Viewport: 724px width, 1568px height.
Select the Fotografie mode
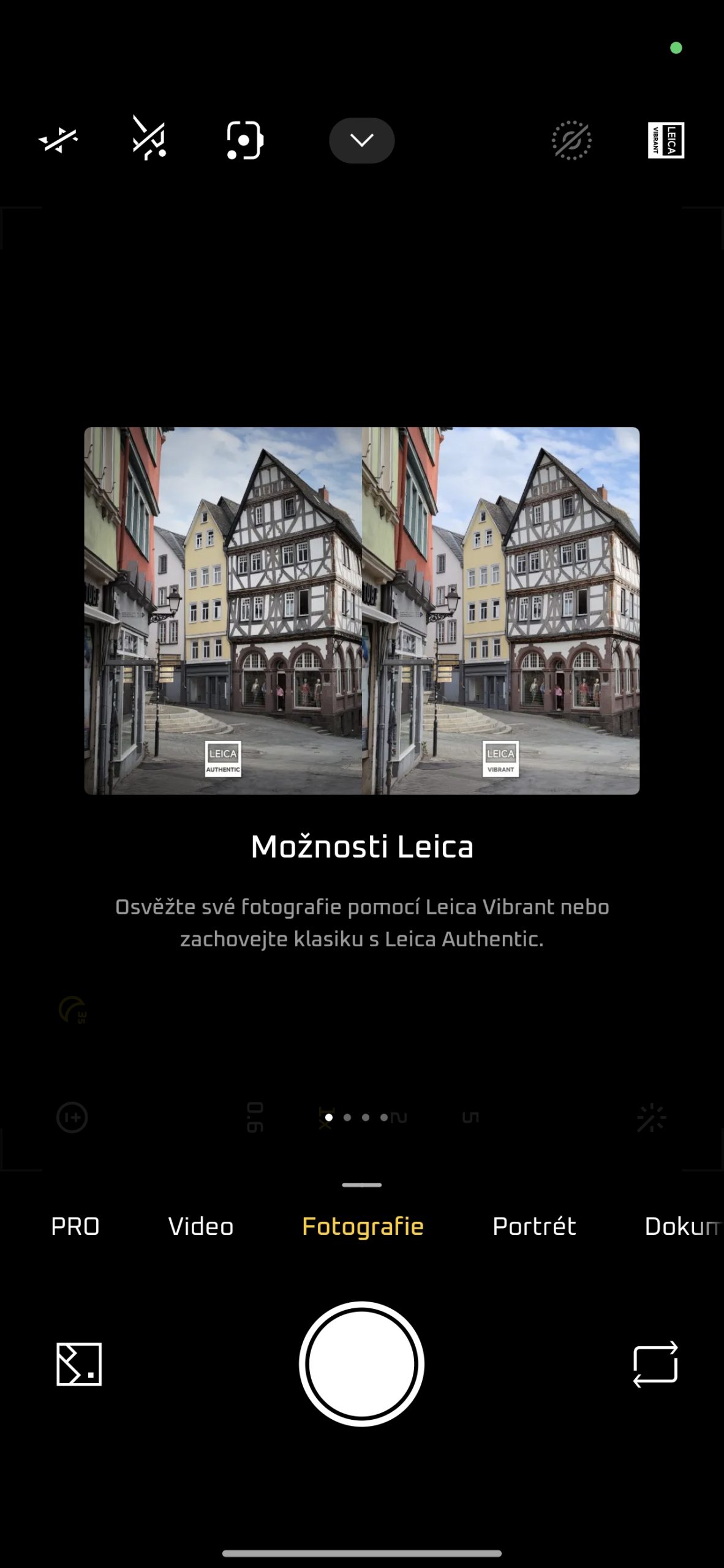(x=363, y=1226)
